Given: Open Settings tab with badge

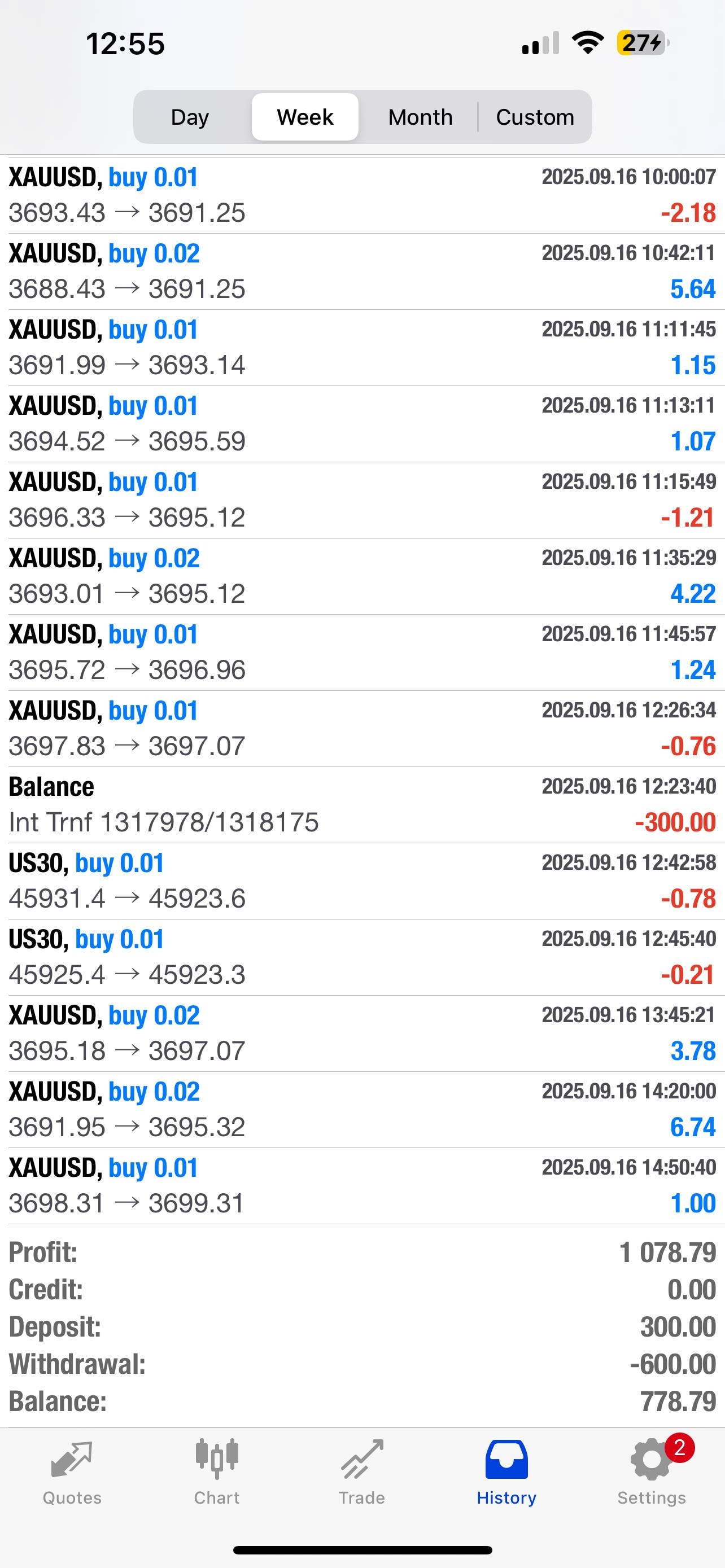Looking at the screenshot, I should tap(652, 1472).
